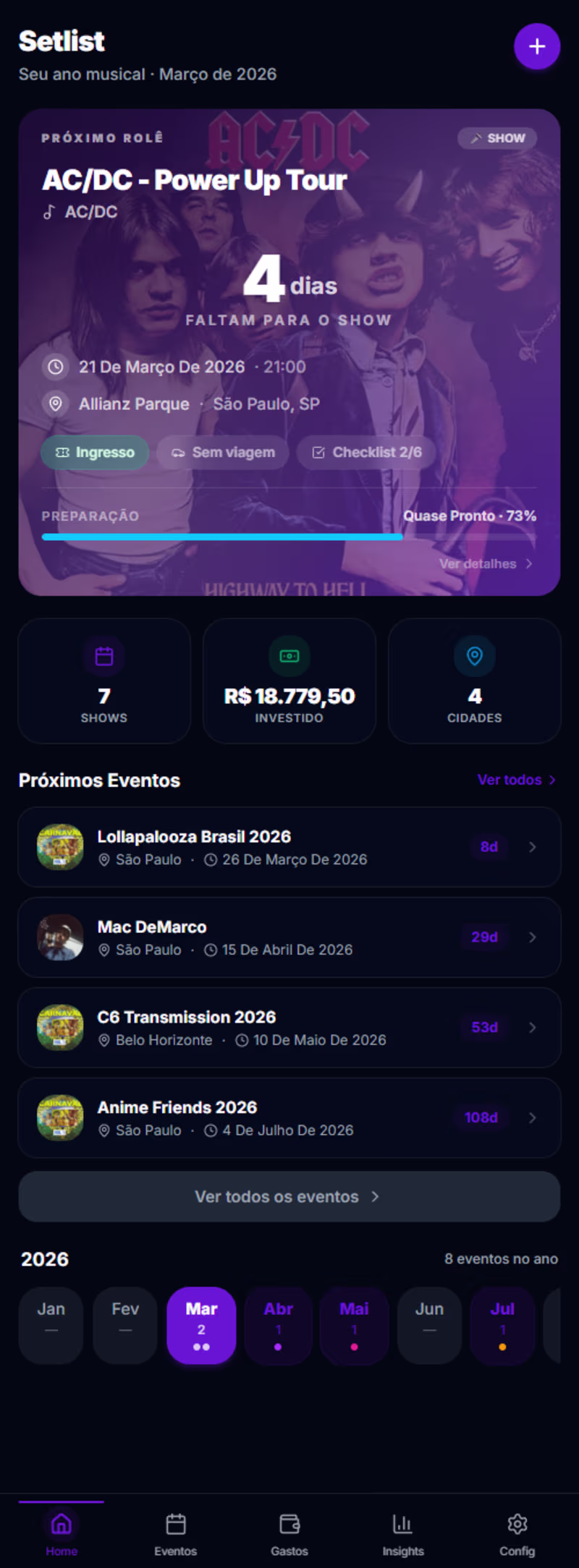
Task: Tap the Ingresso chip
Action: point(95,453)
